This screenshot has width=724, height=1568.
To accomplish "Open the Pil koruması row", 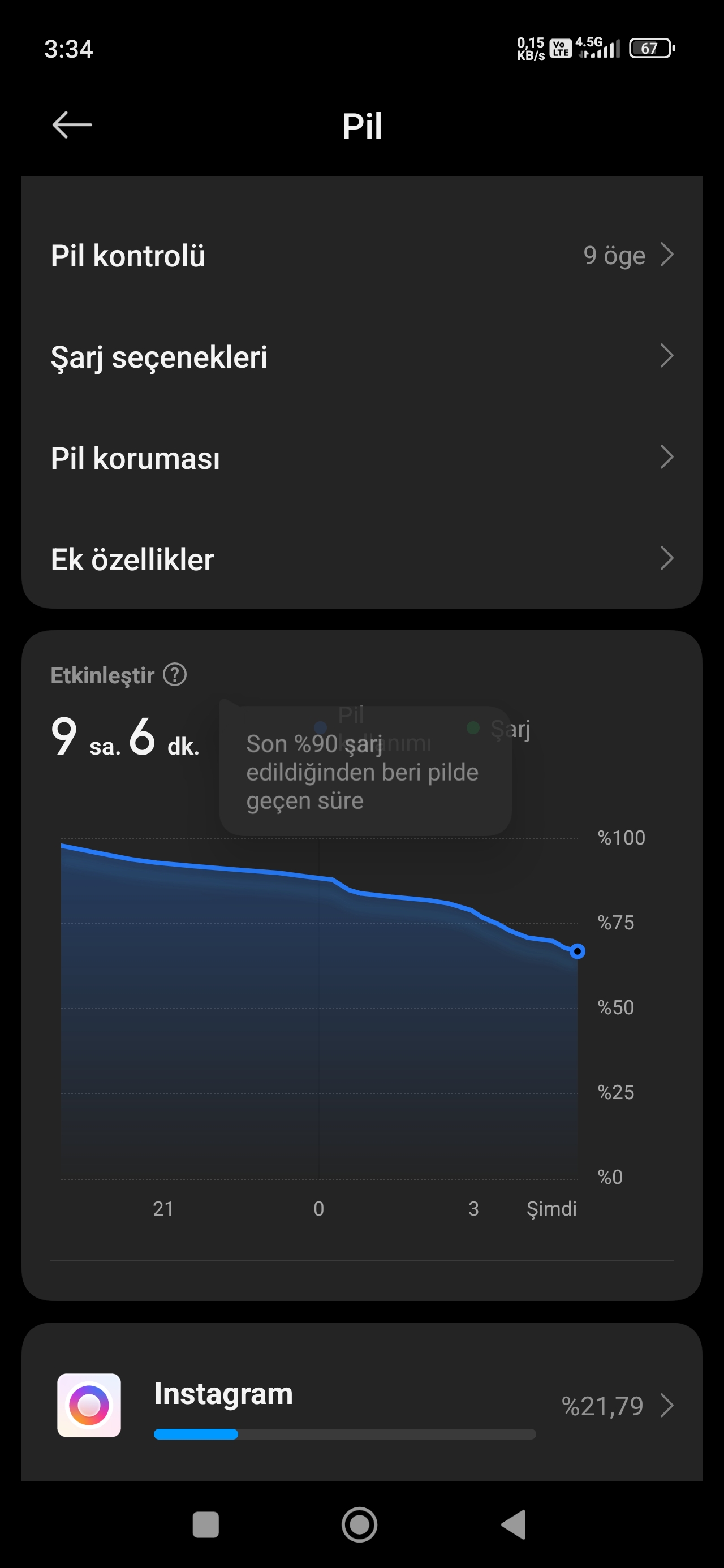I will click(x=361, y=458).
